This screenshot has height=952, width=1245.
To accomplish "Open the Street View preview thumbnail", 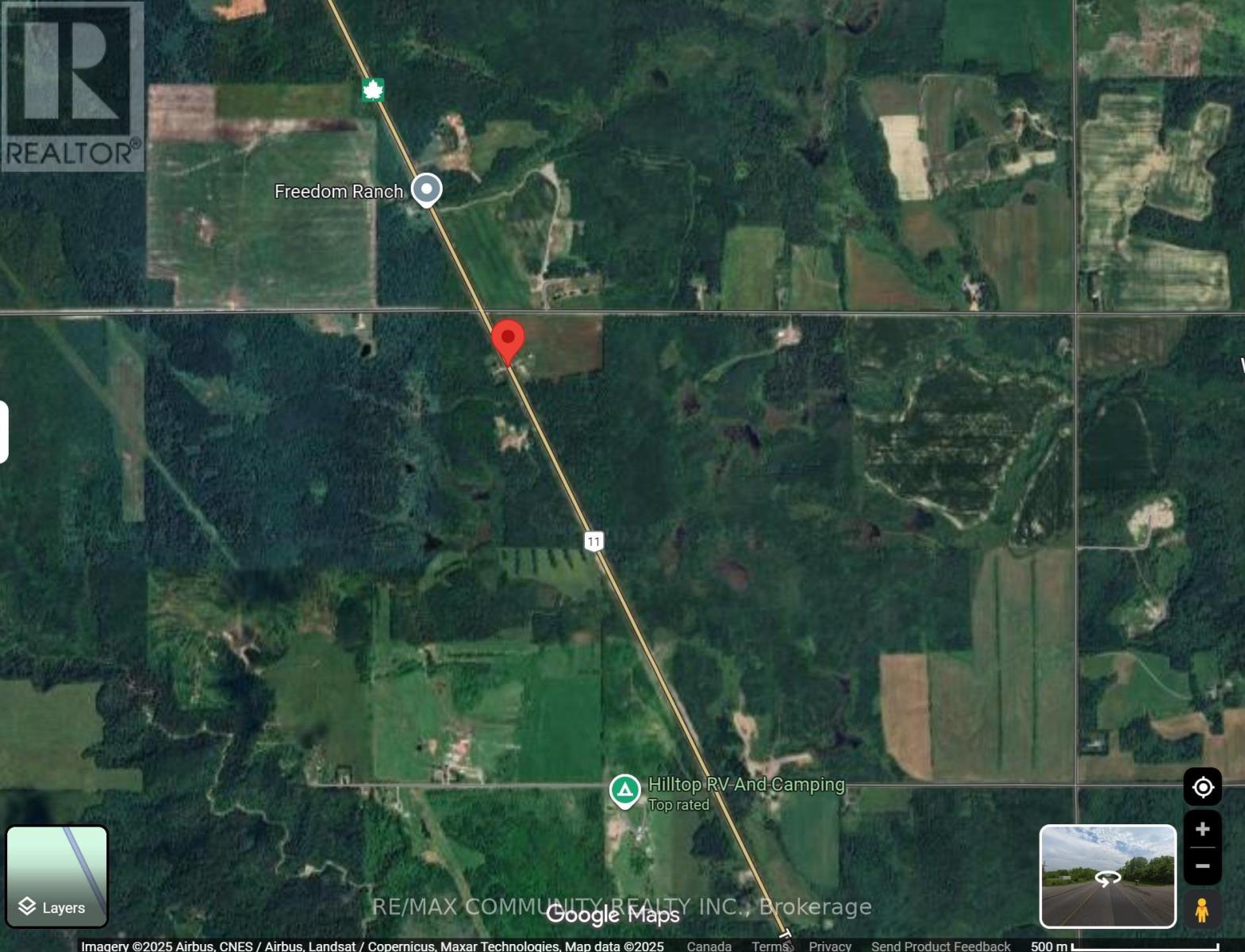I will (1108, 876).
